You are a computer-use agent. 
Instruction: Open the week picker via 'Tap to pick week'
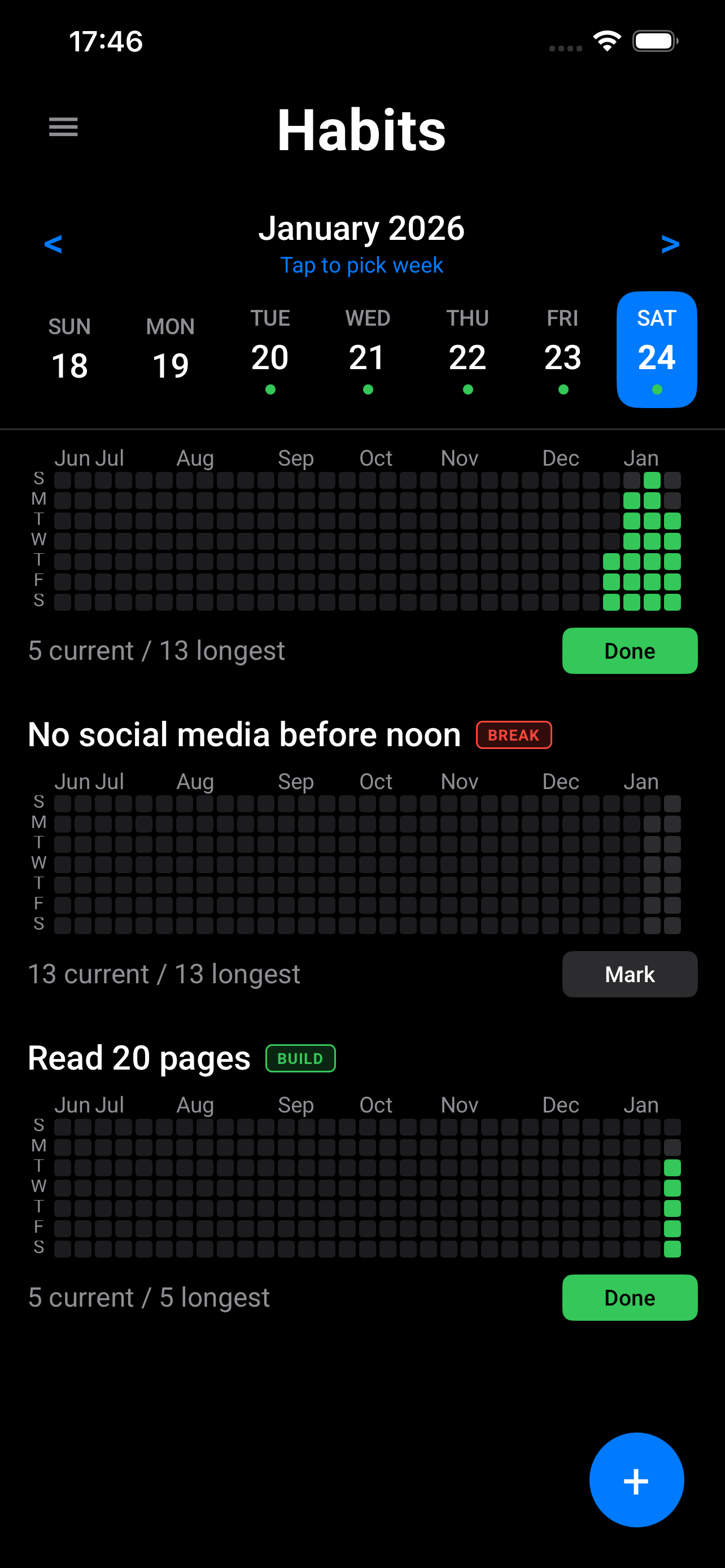coord(362,265)
